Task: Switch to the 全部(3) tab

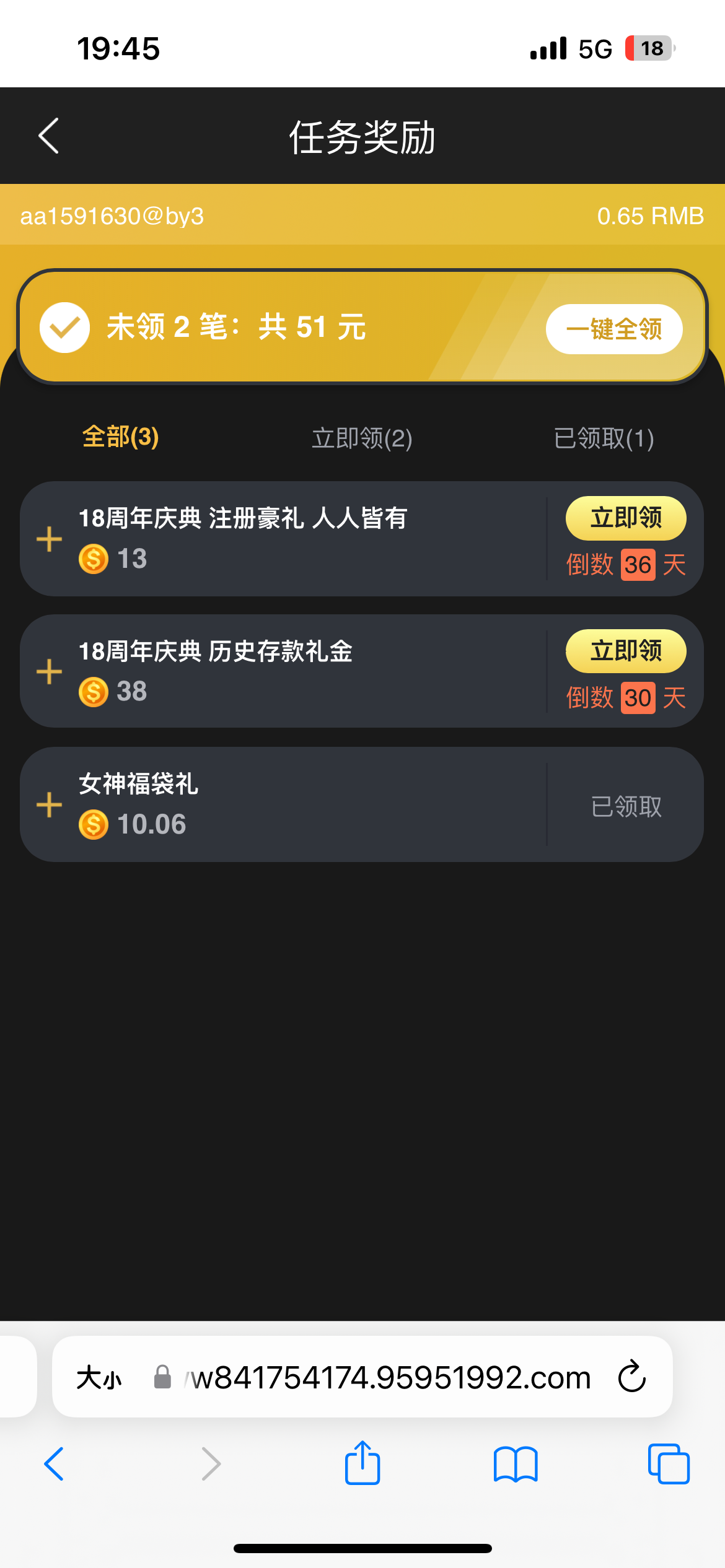Action: (121, 437)
